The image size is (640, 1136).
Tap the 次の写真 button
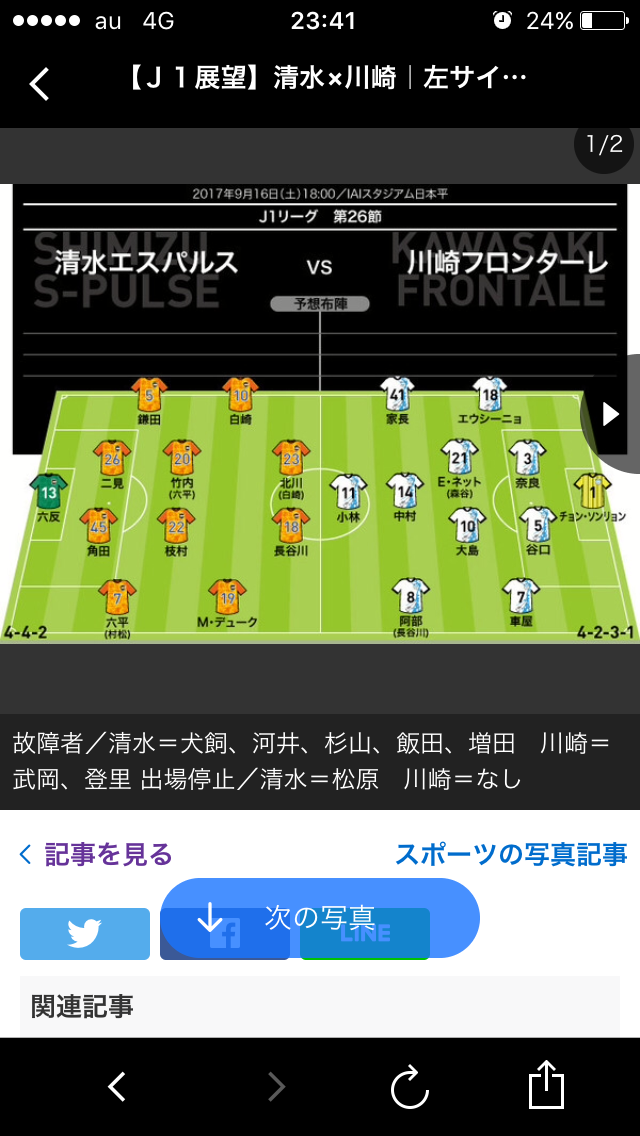(x=320, y=917)
